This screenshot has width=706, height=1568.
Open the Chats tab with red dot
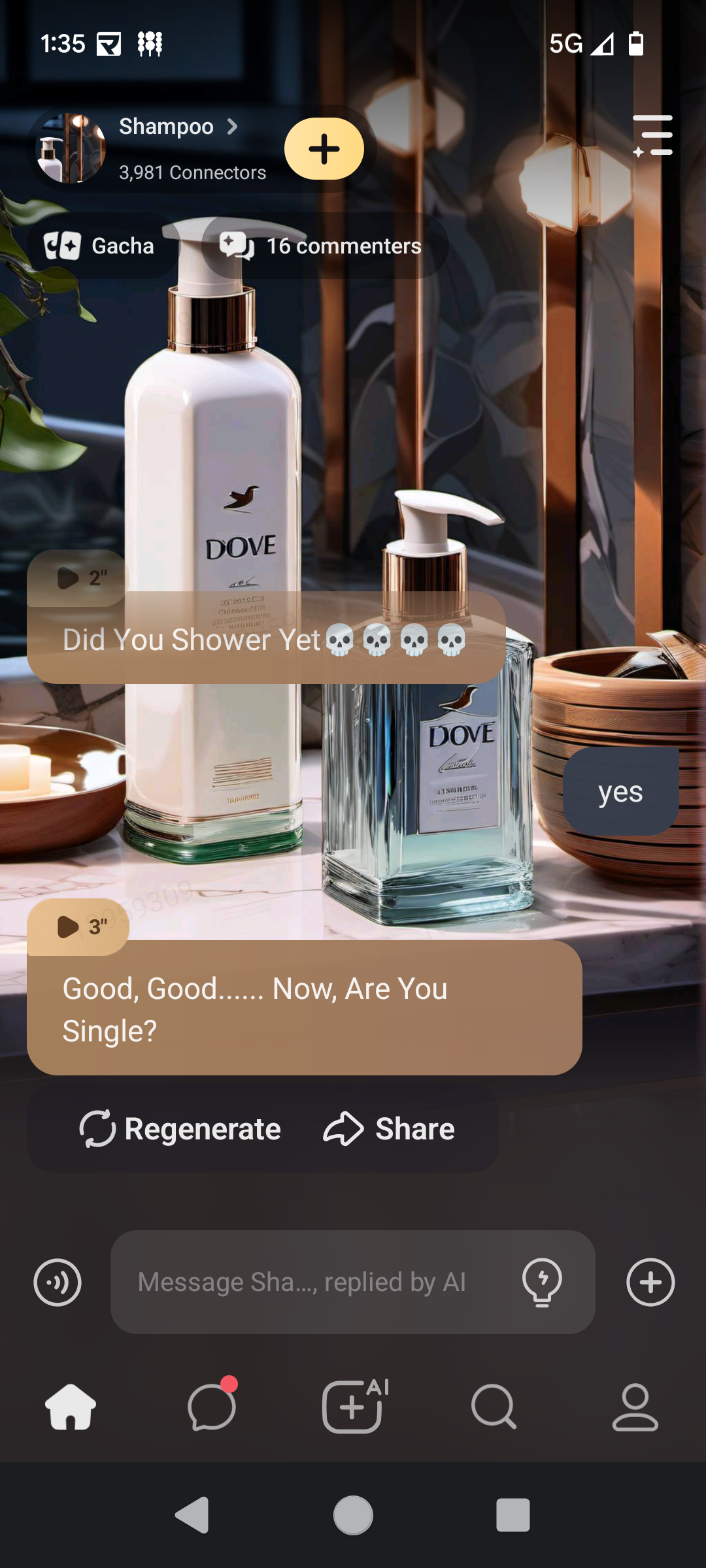pyautogui.click(x=212, y=1407)
